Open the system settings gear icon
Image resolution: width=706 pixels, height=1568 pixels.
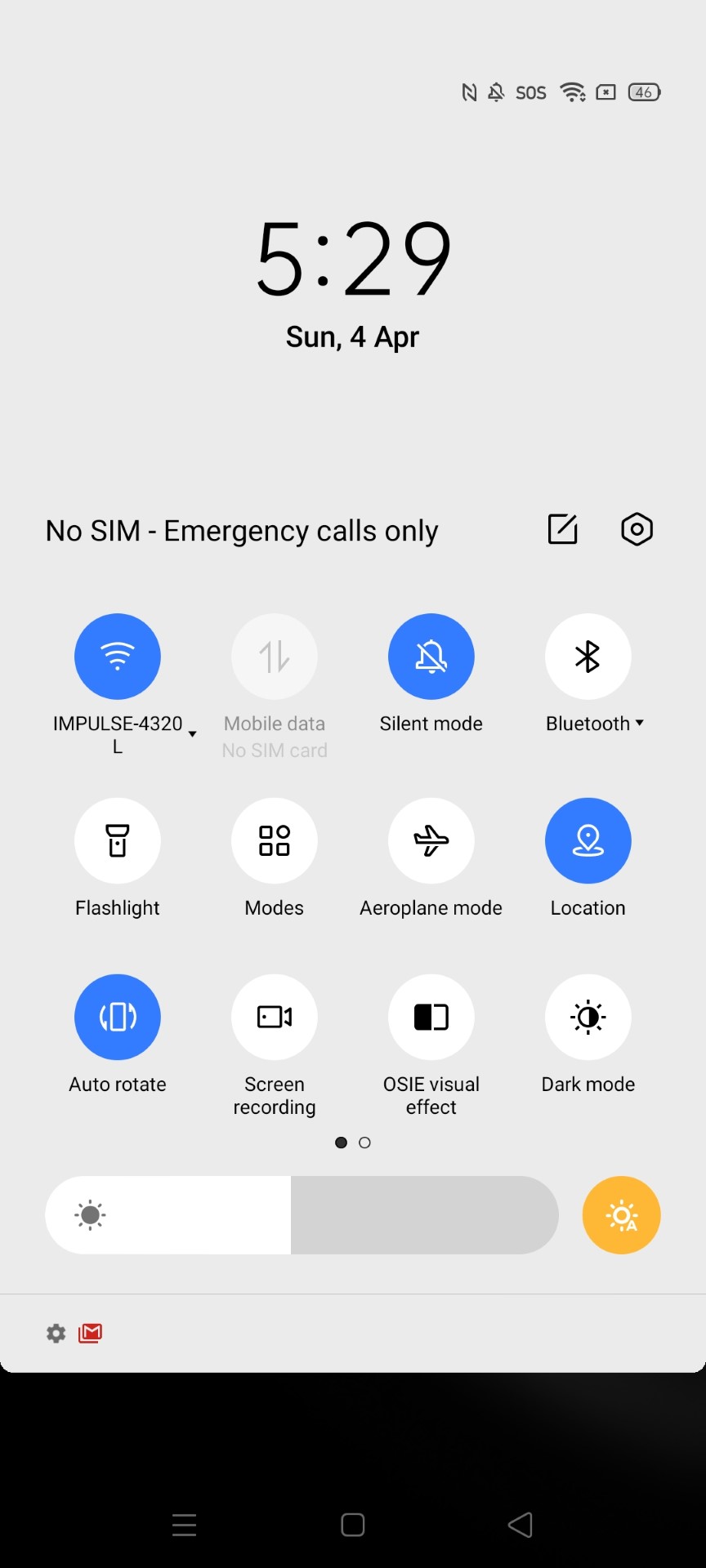point(637,529)
